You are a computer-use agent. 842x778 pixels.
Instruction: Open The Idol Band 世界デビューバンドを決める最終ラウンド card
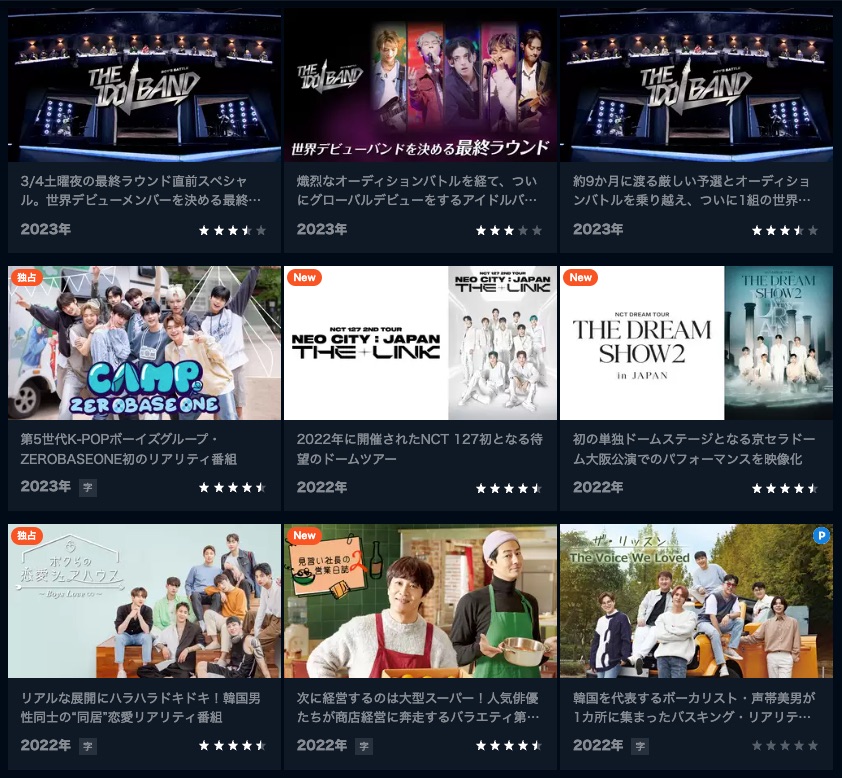420,86
